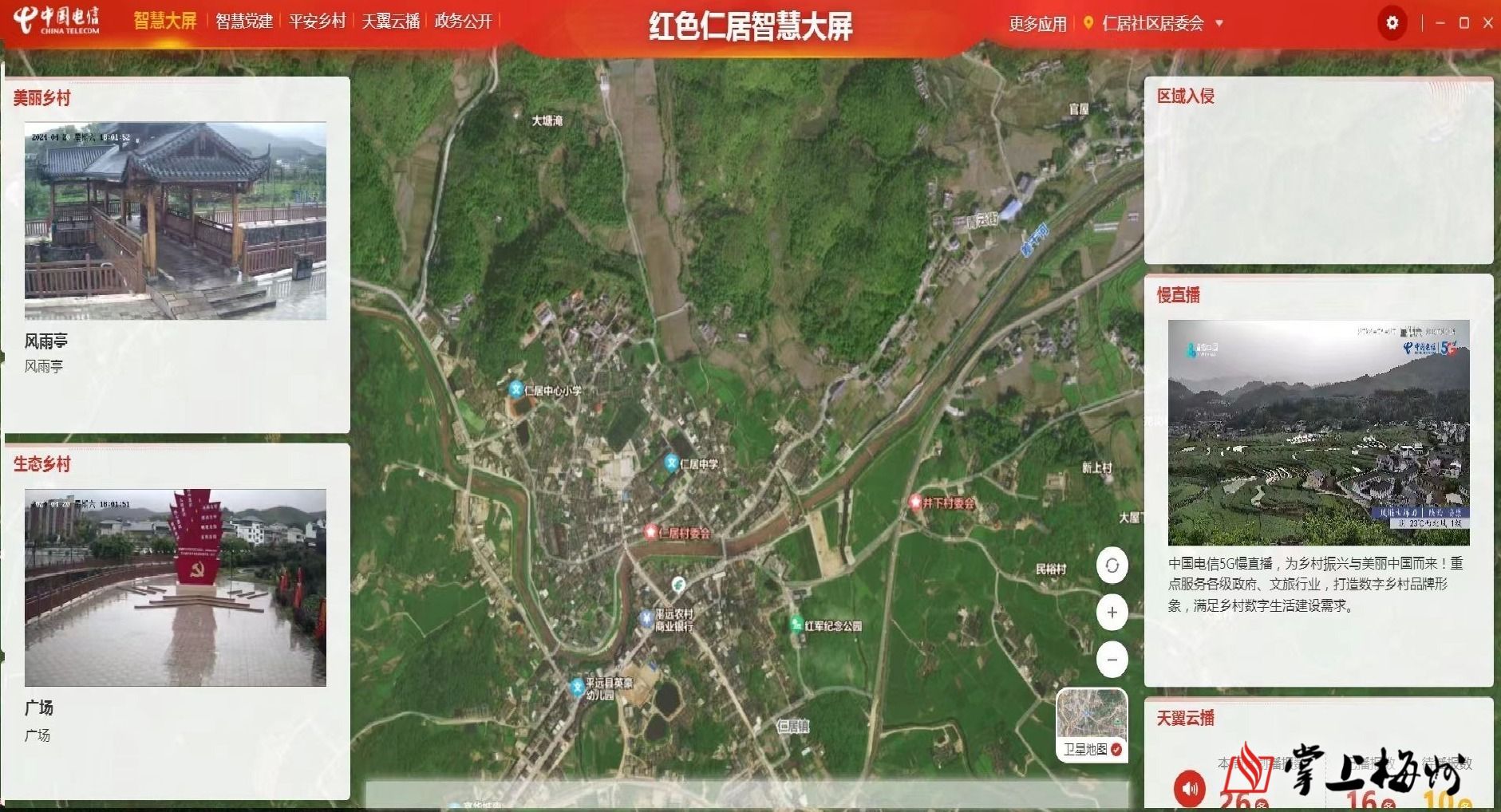Open 更多应用 menu
The height and width of the screenshot is (812, 1501).
tap(1037, 24)
